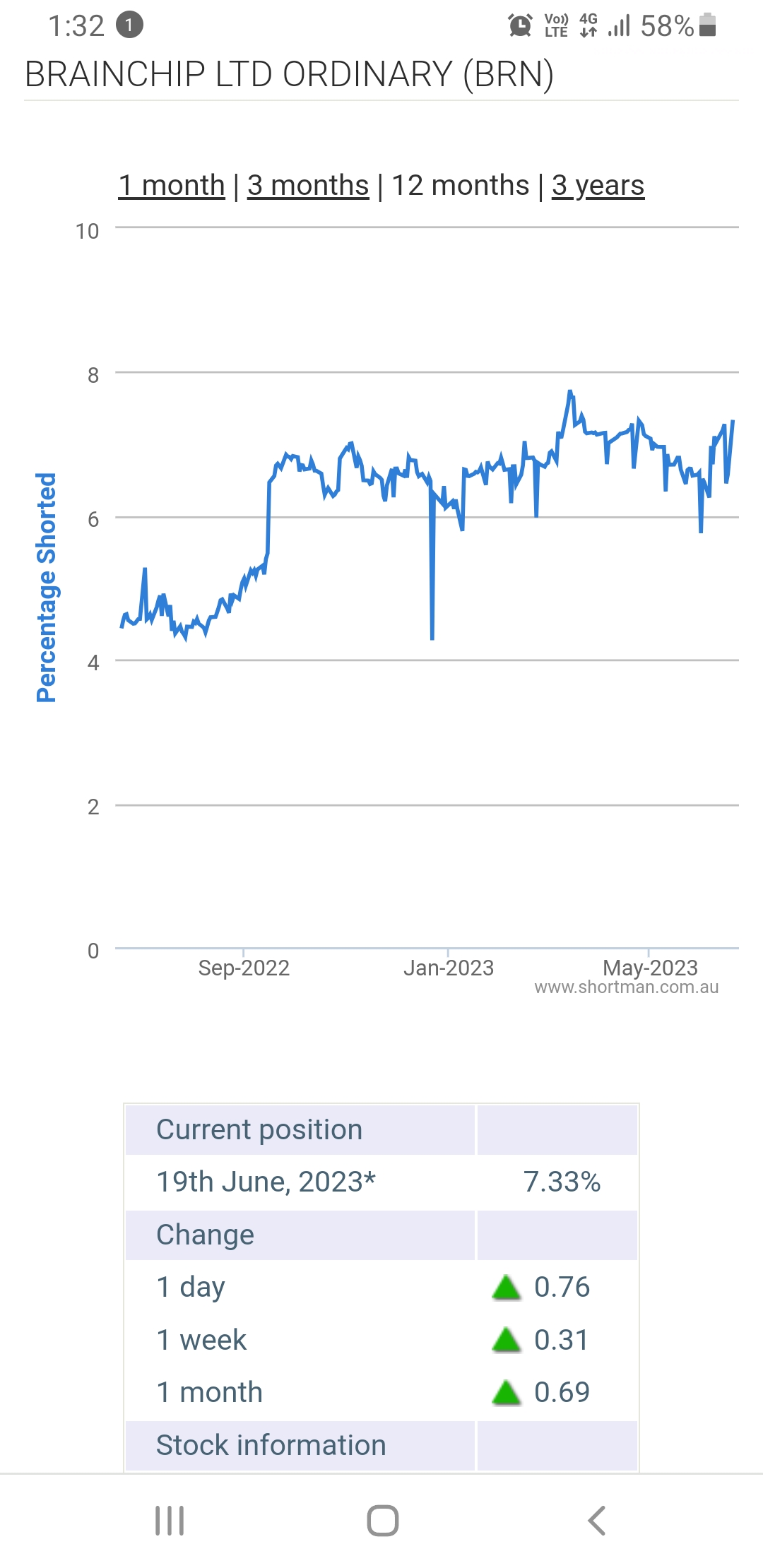This screenshot has width=763, height=1568.
Task: Switch chart to 1 month range
Action: [171, 186]
